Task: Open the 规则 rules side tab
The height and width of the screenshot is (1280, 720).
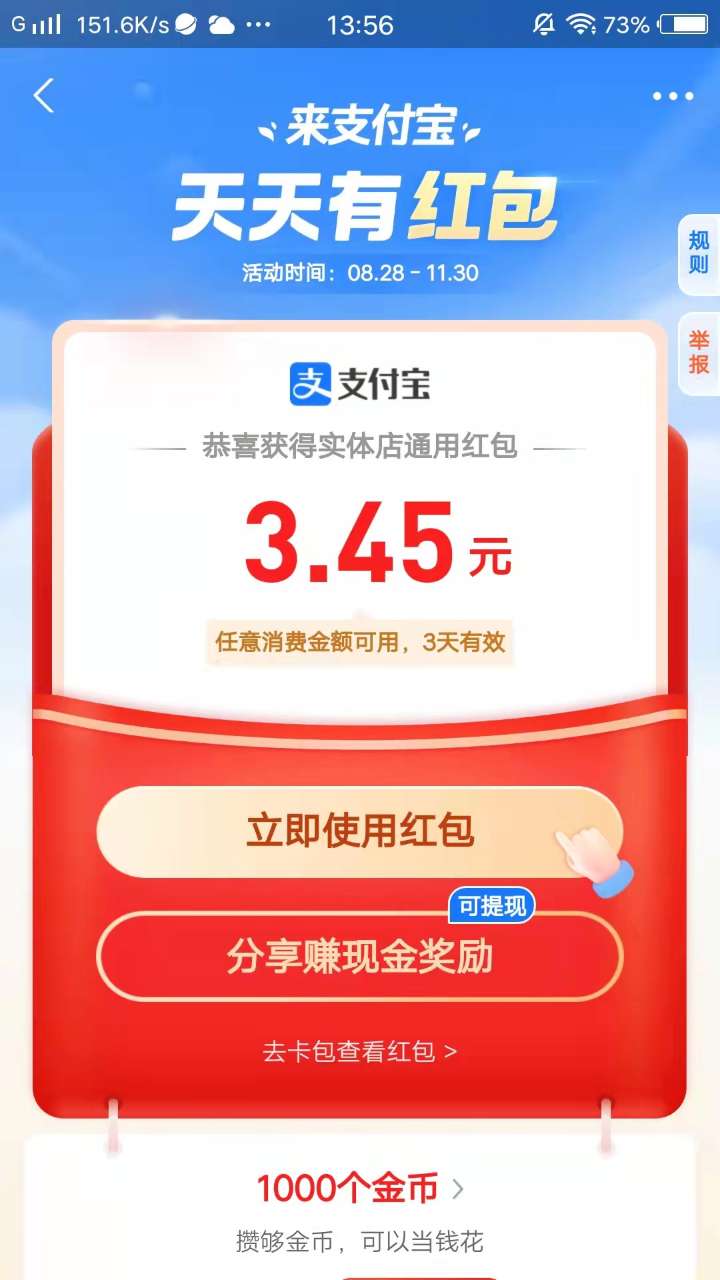Action: (x=698, y=253)
